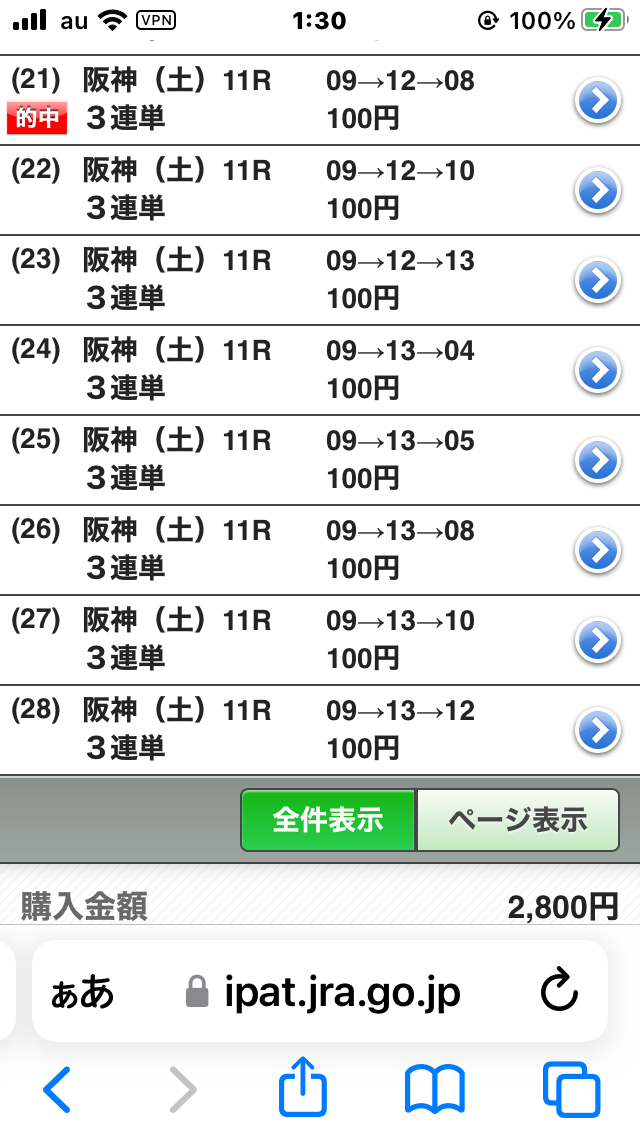Open bet row 27 details 09→13→10
Viewport: 640px width, 1136px height.
click(598, 641)
